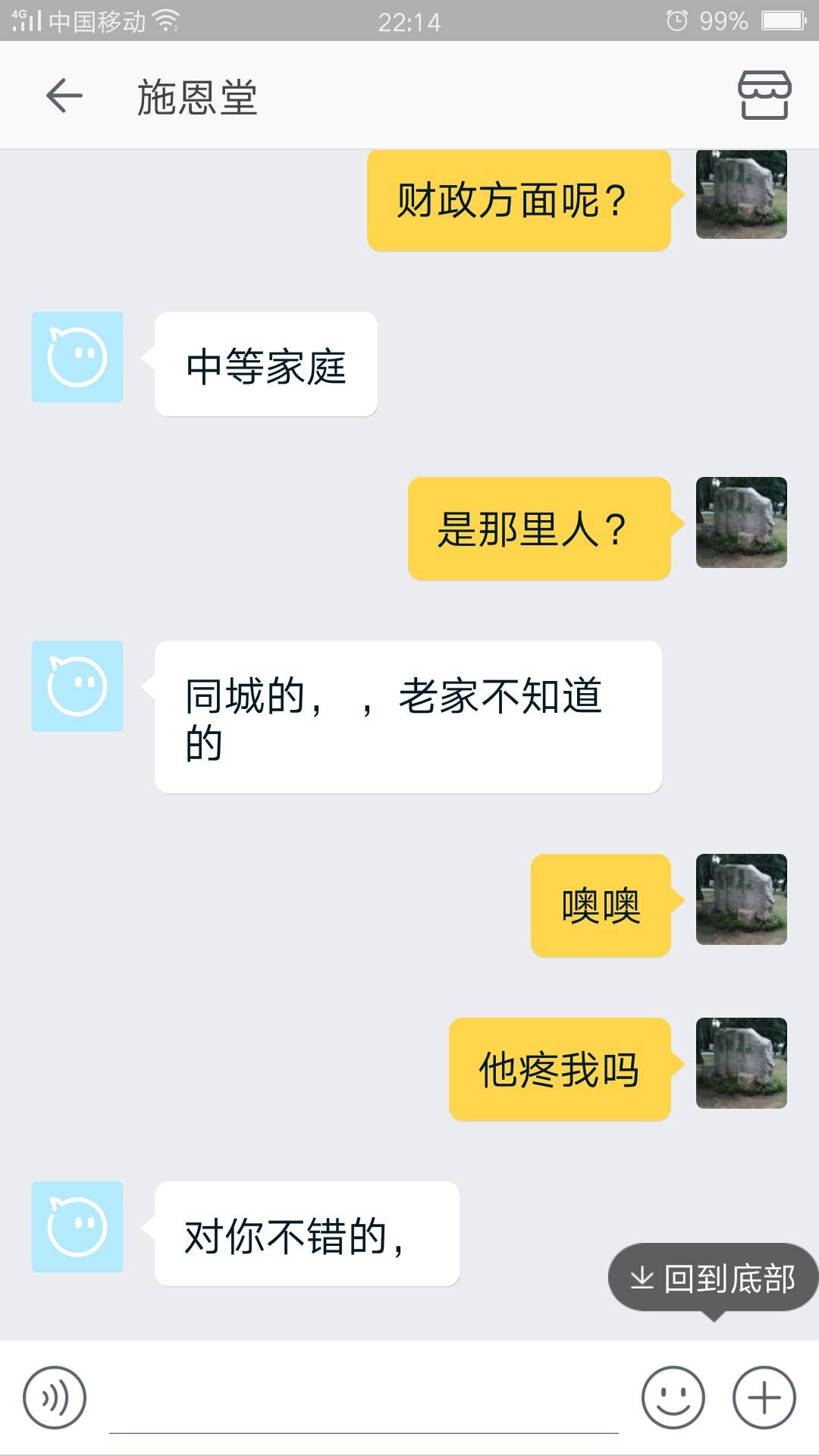The height and width of the screenshot is (1456, 819).
Task: Open the shop icon in the header
Action: (764, 96)
